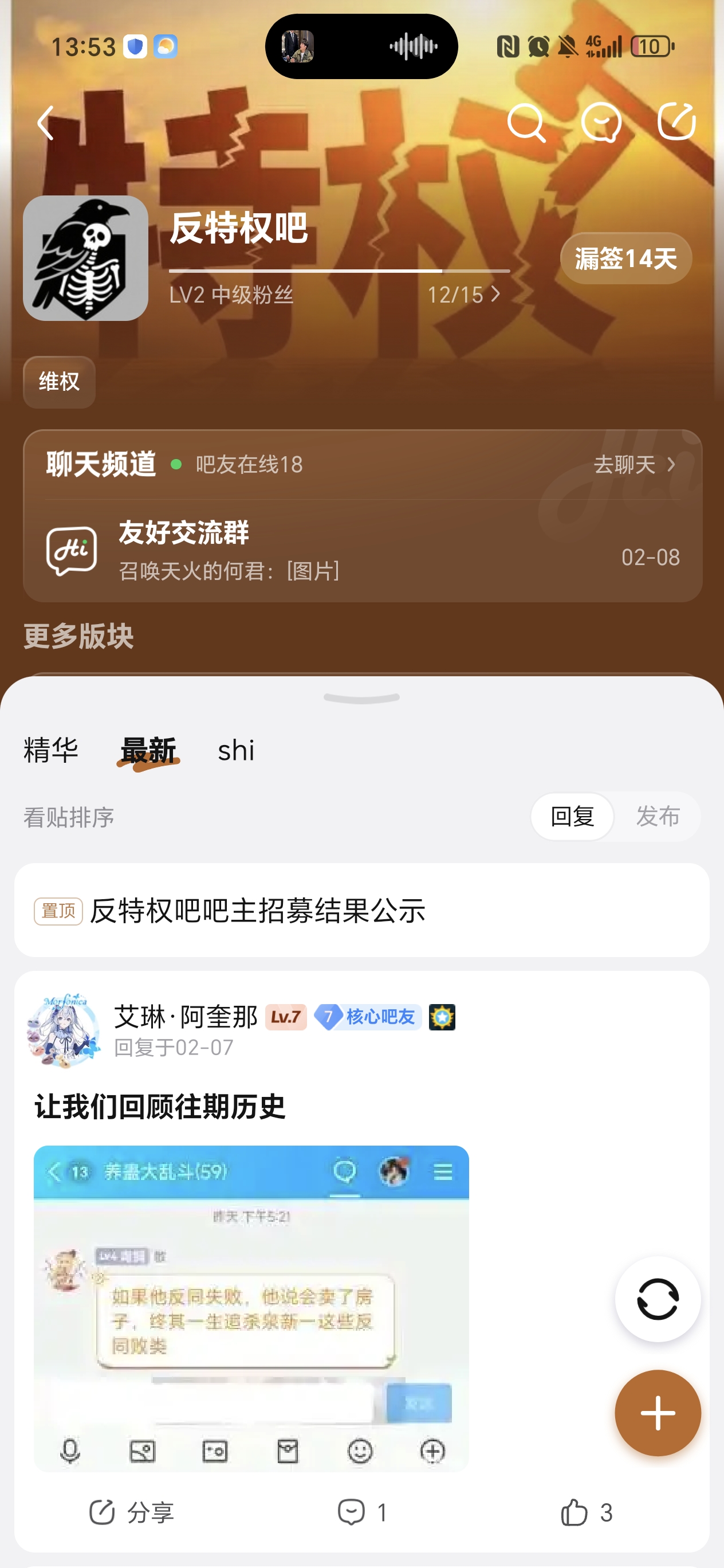Like the 让我们回顾往期历史 post

pos(586,1512)
